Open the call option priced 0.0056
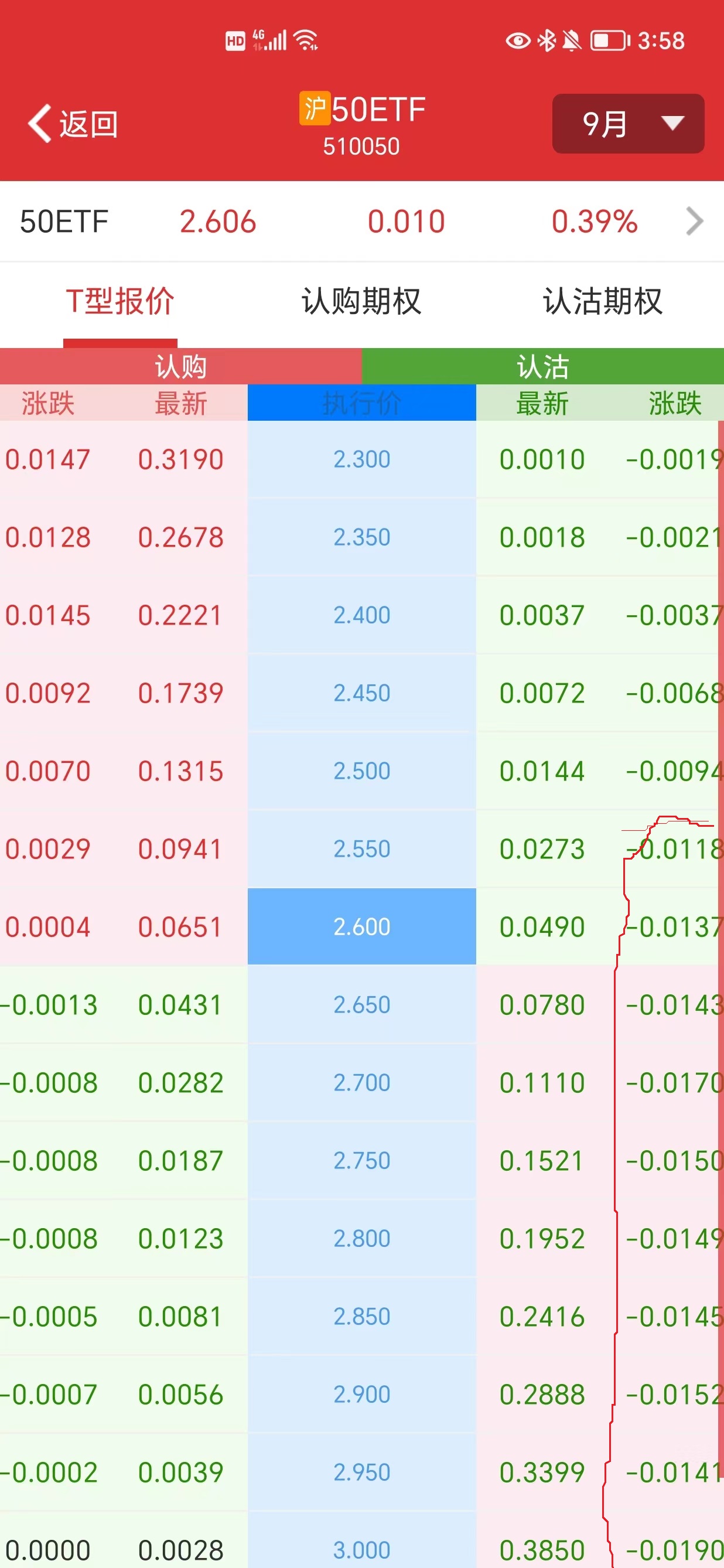 (x=180, y=1395)
